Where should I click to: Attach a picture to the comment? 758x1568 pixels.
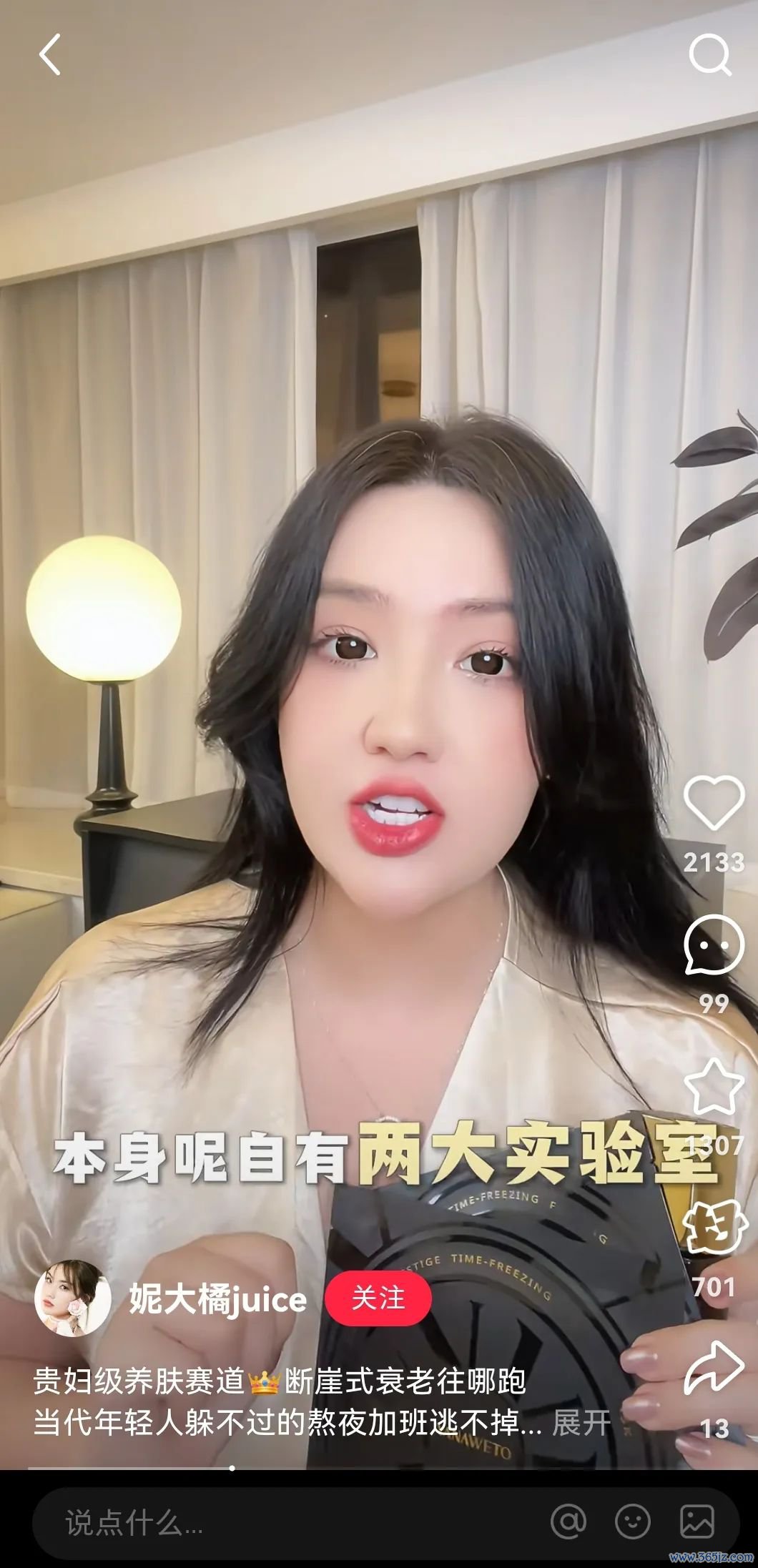[x=697, y=1523]
